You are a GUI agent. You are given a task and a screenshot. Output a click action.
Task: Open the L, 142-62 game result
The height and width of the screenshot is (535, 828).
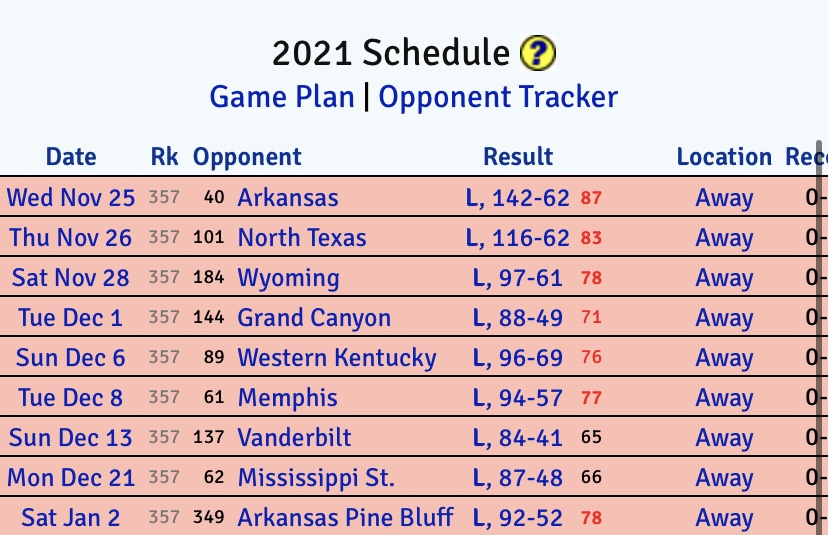(518, 198)
